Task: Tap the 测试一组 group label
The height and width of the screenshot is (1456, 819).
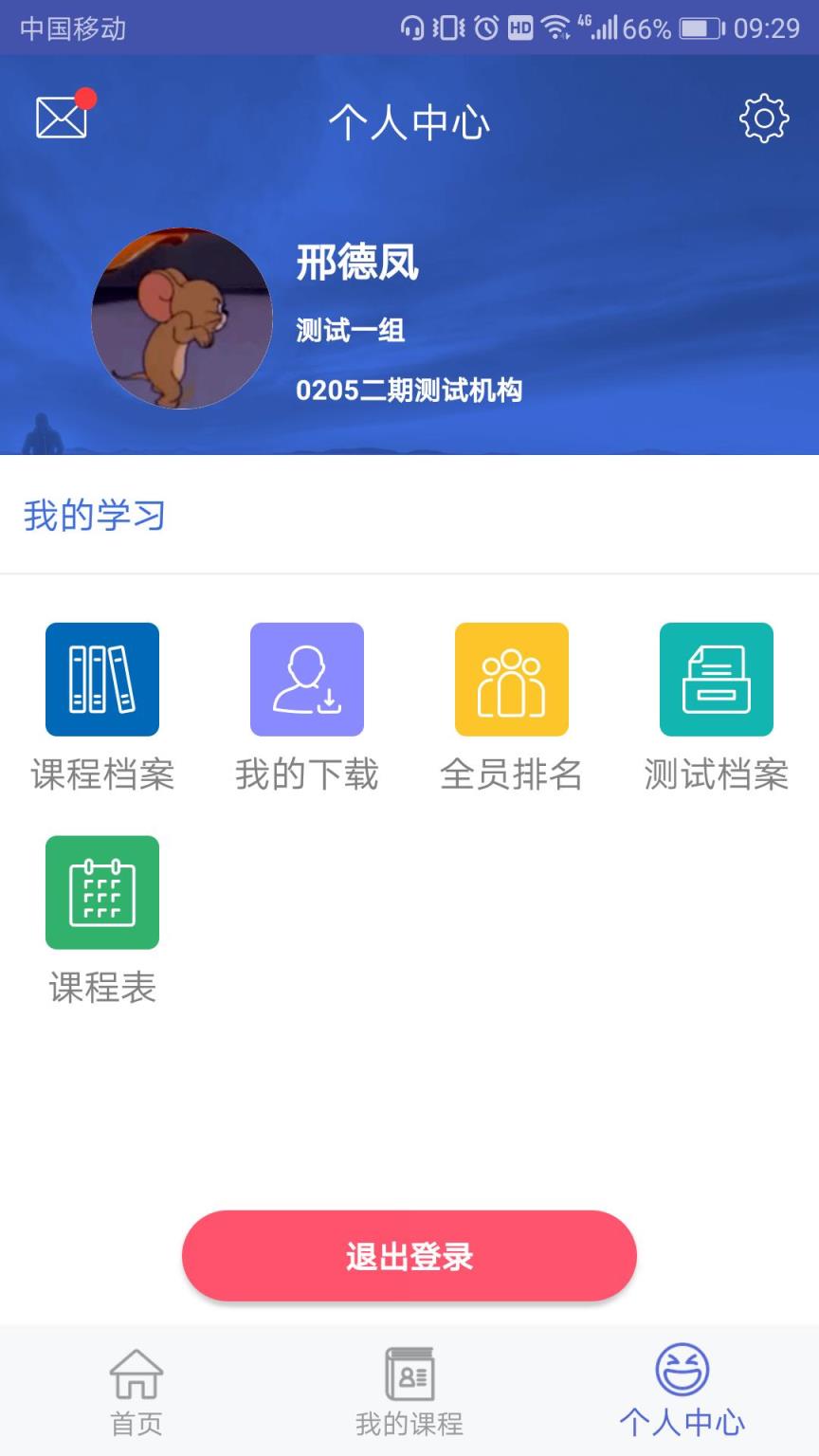Action: 348,331
